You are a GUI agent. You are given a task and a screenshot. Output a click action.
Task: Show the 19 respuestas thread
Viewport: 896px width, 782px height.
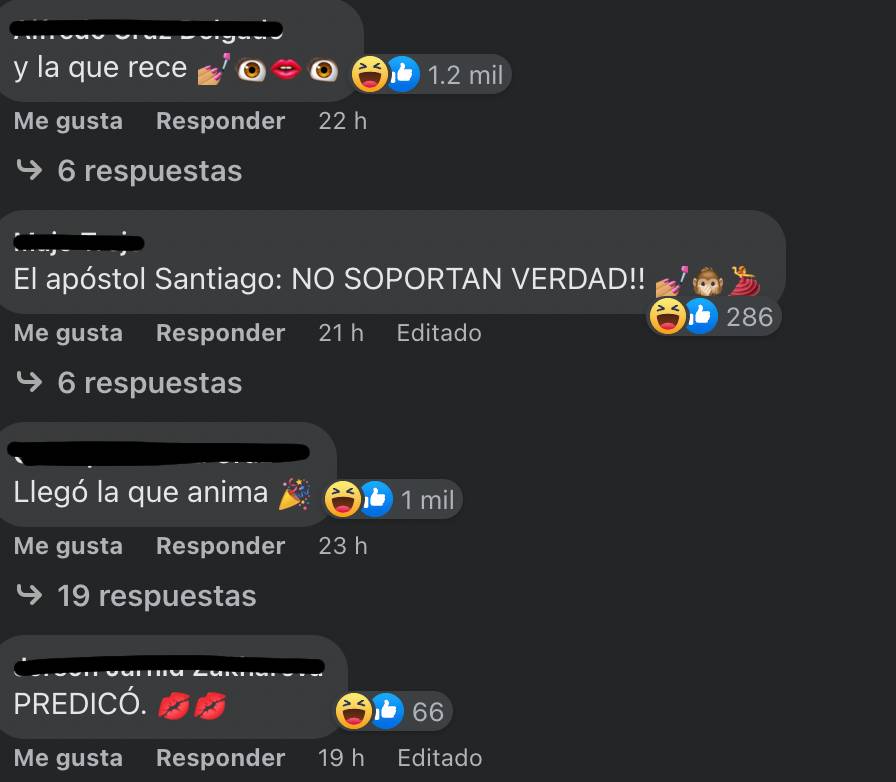click(156, 596)
